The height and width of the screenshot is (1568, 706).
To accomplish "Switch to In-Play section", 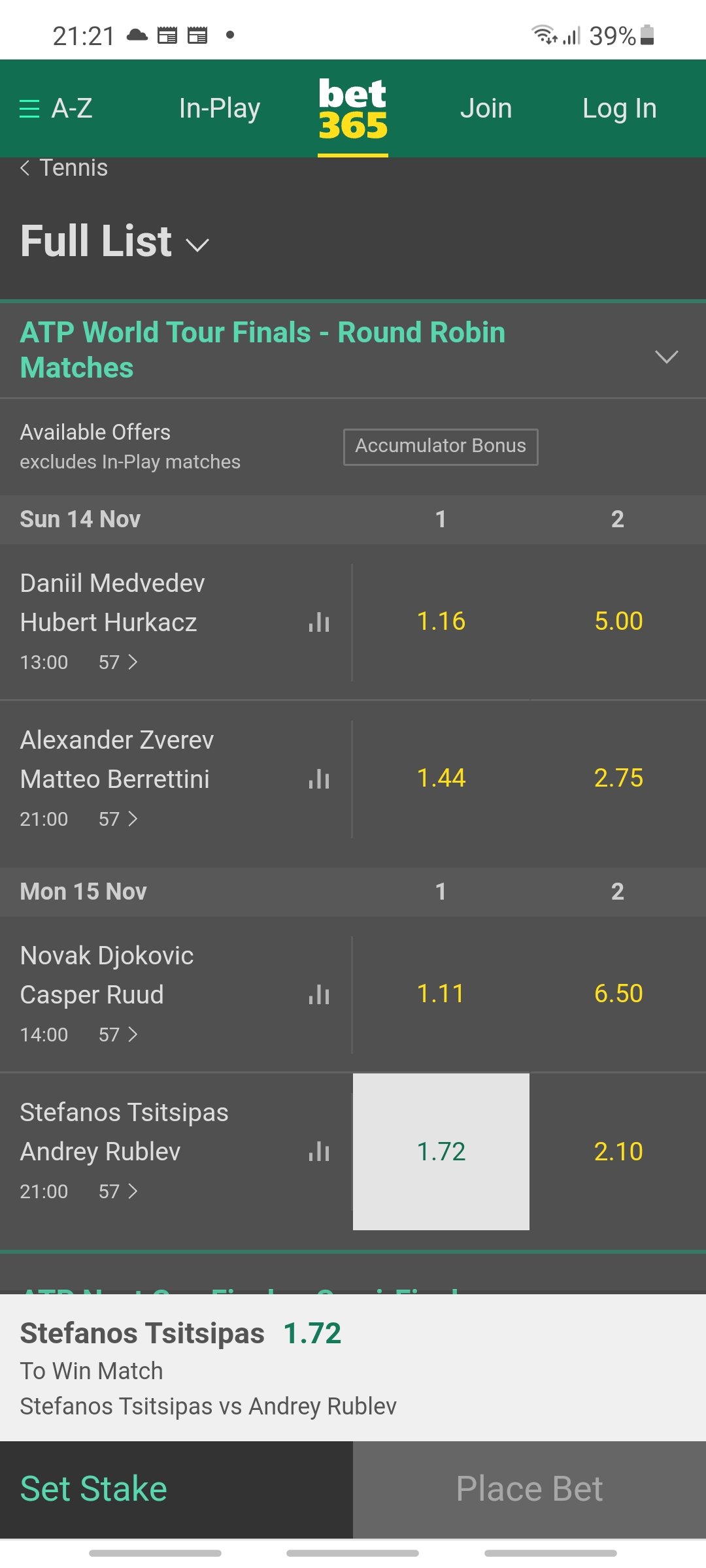I will point(220,108).
